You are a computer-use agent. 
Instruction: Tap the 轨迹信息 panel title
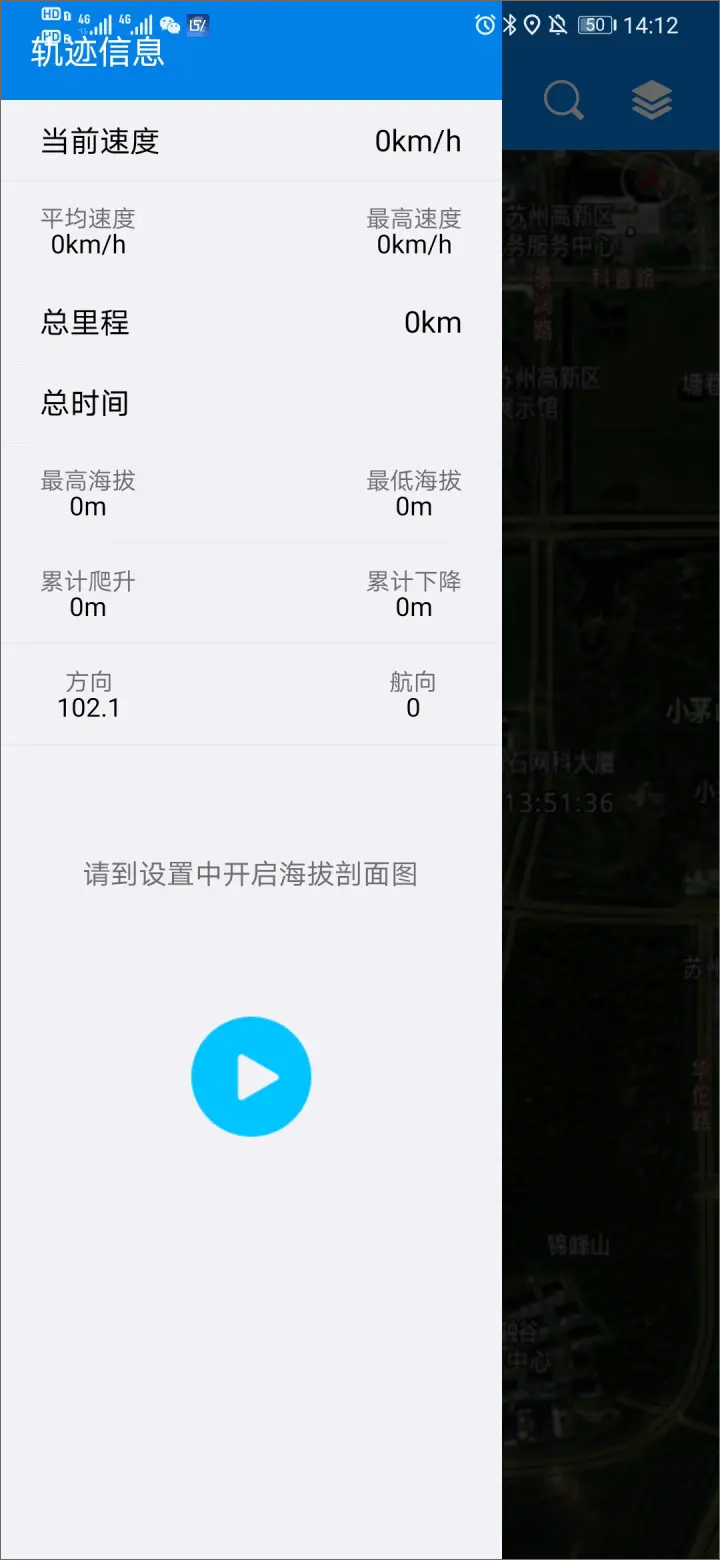coord(96,53)
